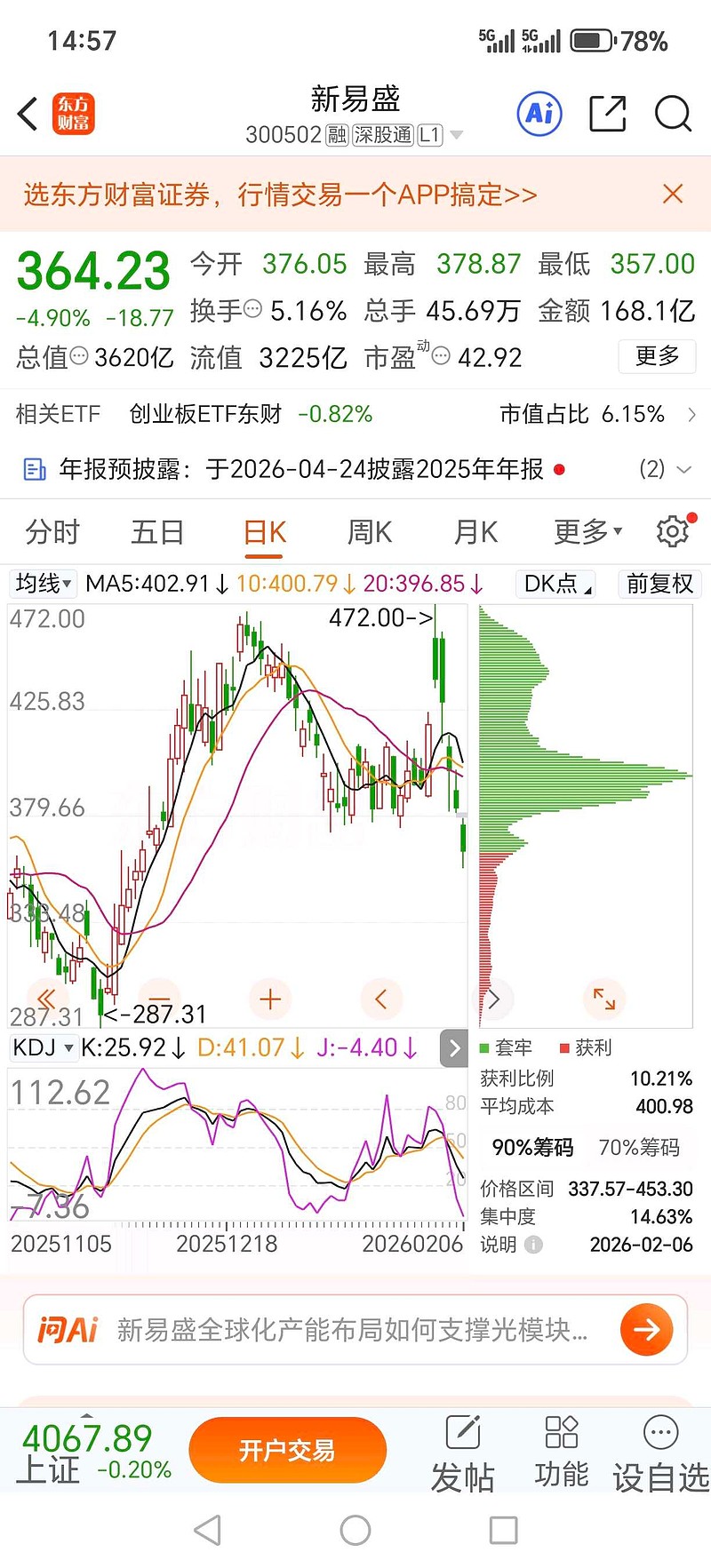Toggle DK点 signal display
This screenshot has height=1568, width=711.
553,584
